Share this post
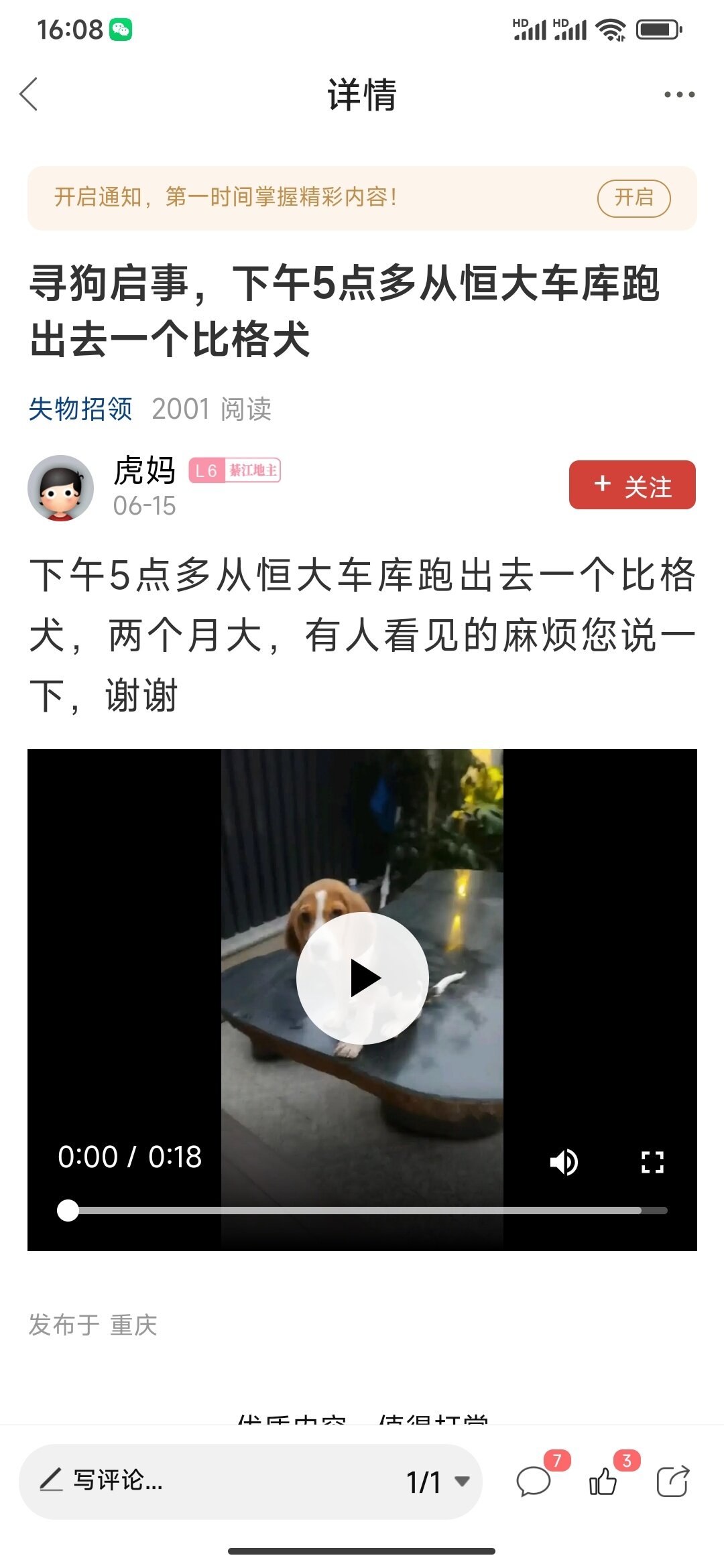Viewport: 724px width, 1568px height. coord(672,1481)
